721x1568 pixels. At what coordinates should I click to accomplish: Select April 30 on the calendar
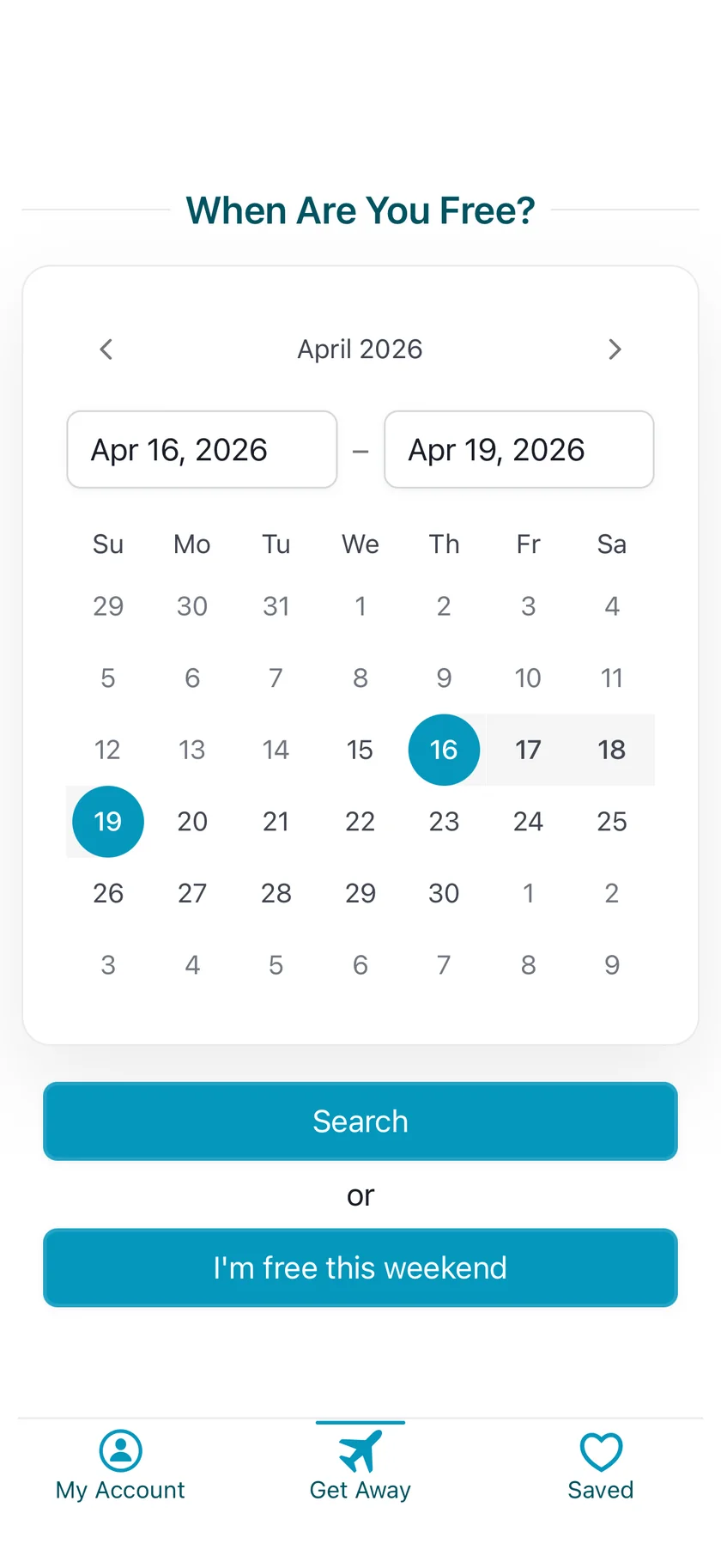click(x=444, y=893)
